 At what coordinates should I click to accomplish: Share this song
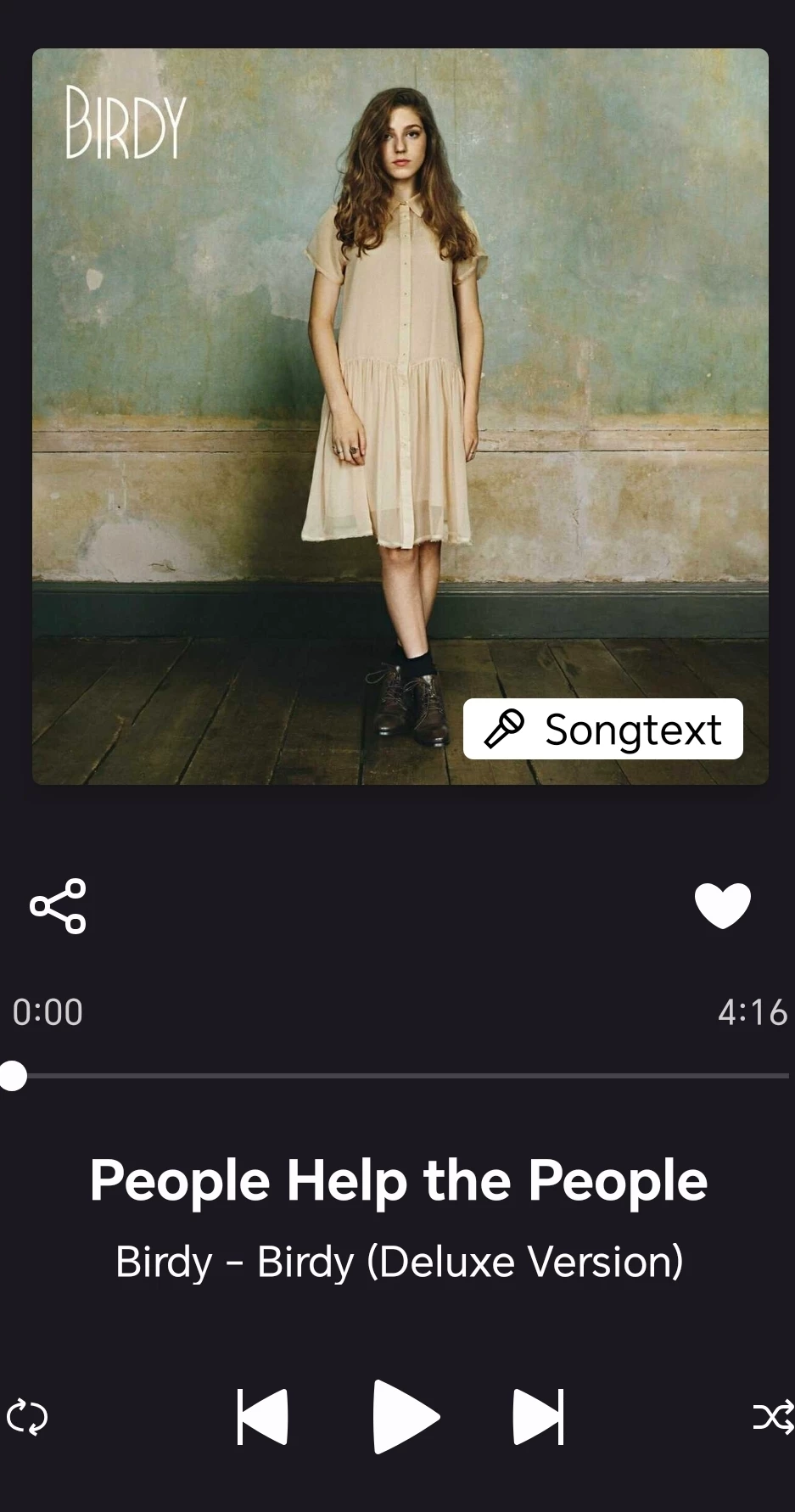click(58, 906)
